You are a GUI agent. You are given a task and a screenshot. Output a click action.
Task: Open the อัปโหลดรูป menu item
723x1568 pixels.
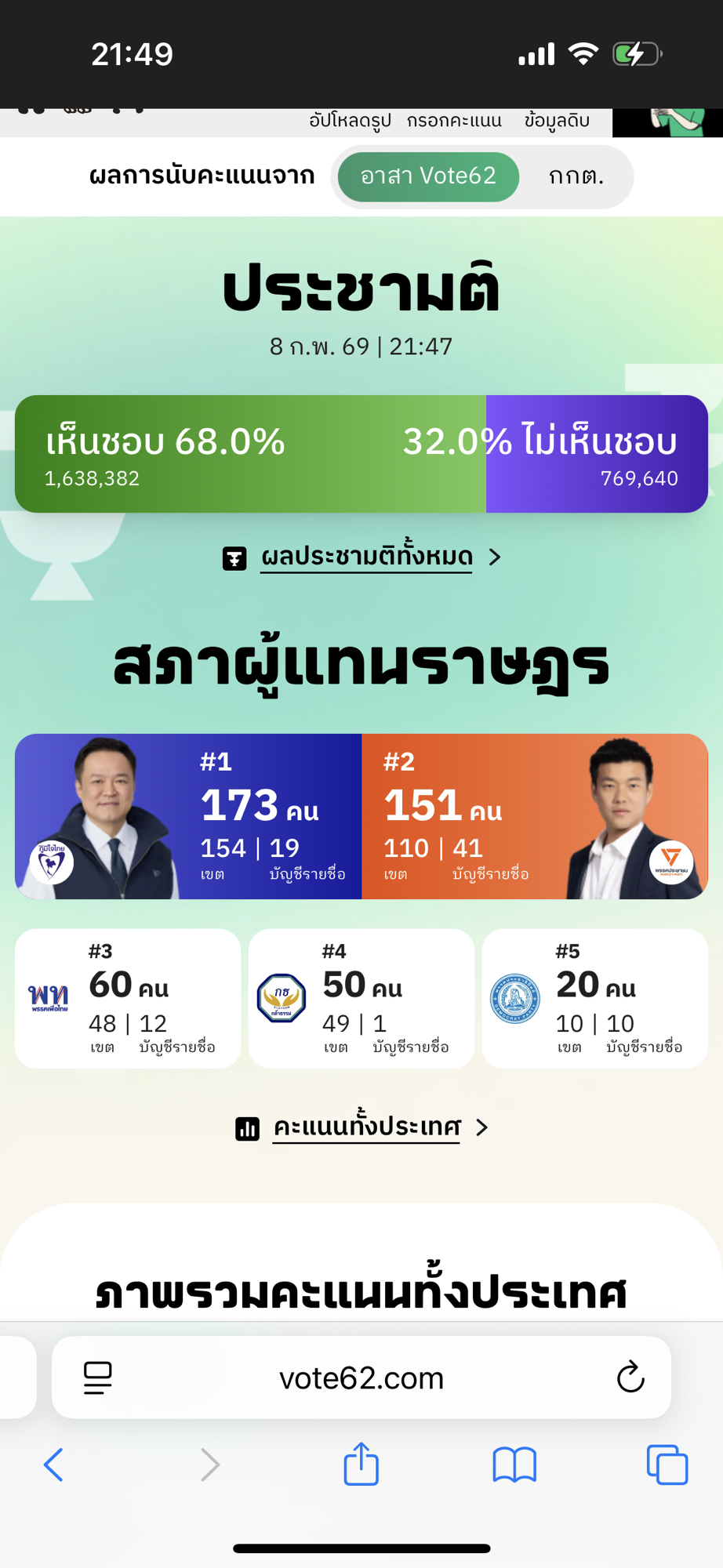point(350,121)
